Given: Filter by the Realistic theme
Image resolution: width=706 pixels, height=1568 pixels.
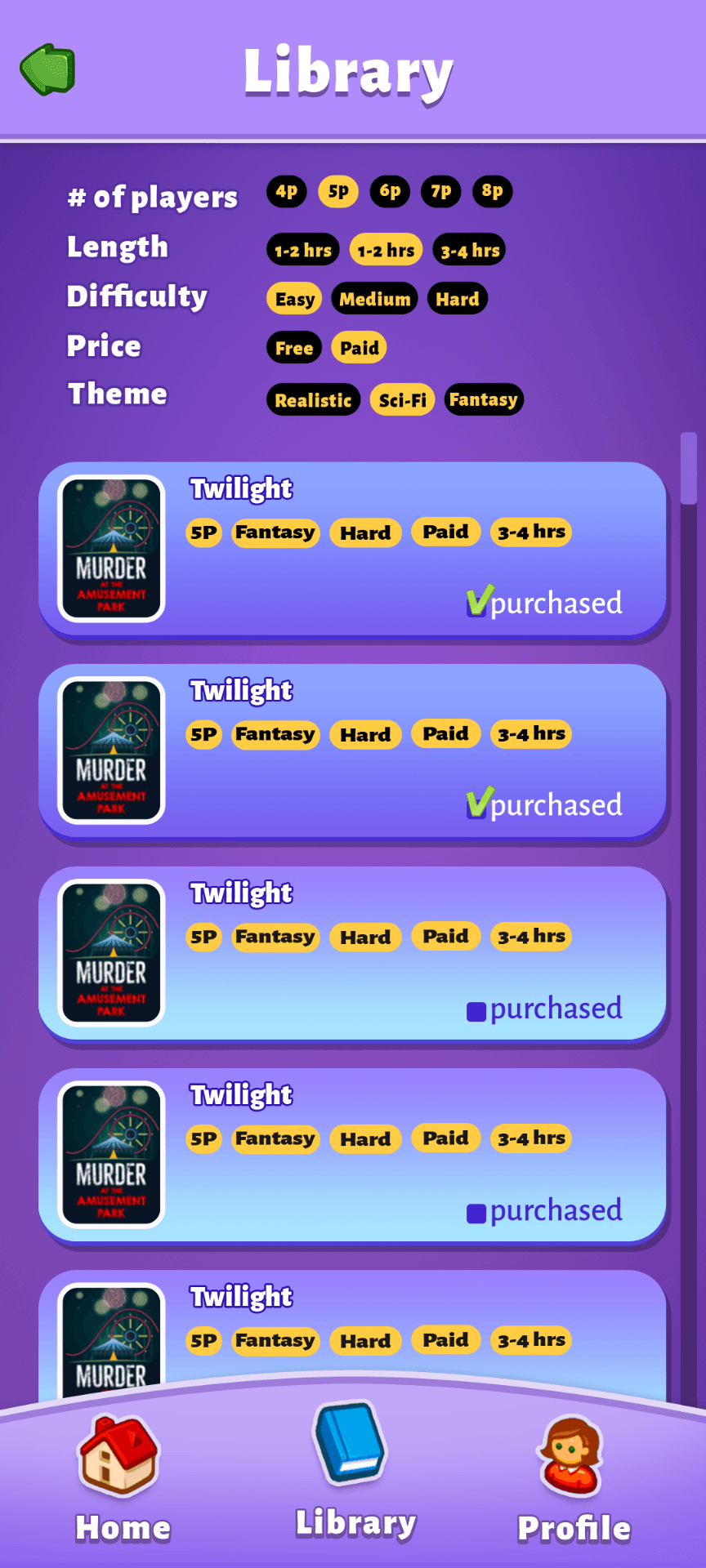Looking at the screenshot, I should (313, 400).
